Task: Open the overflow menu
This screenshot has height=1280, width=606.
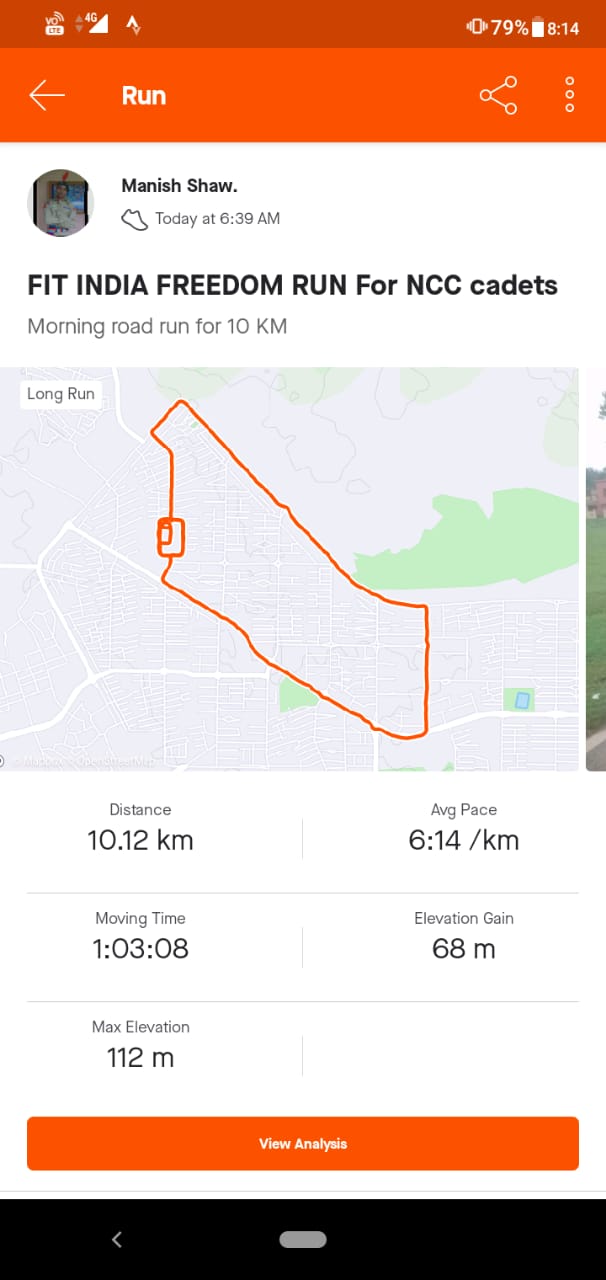Action: click(569, 96)
